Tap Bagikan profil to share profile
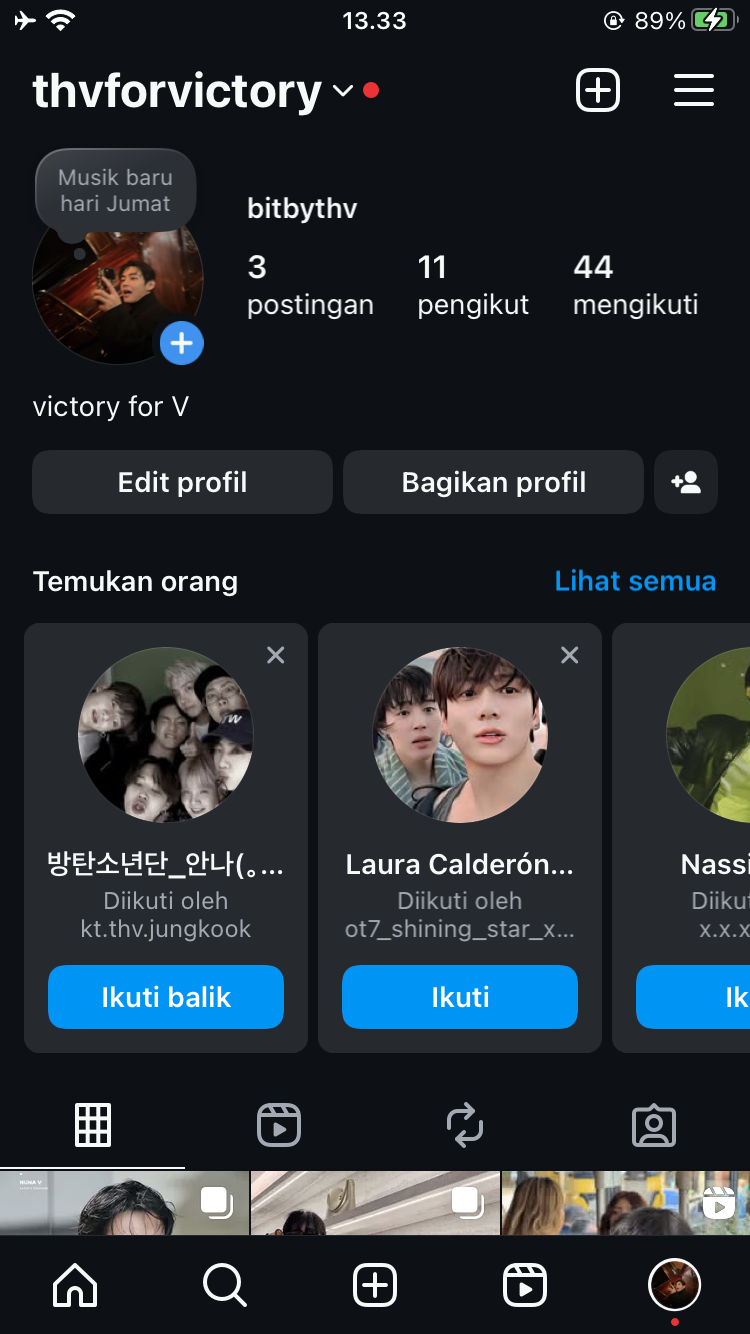 [493, 482]
